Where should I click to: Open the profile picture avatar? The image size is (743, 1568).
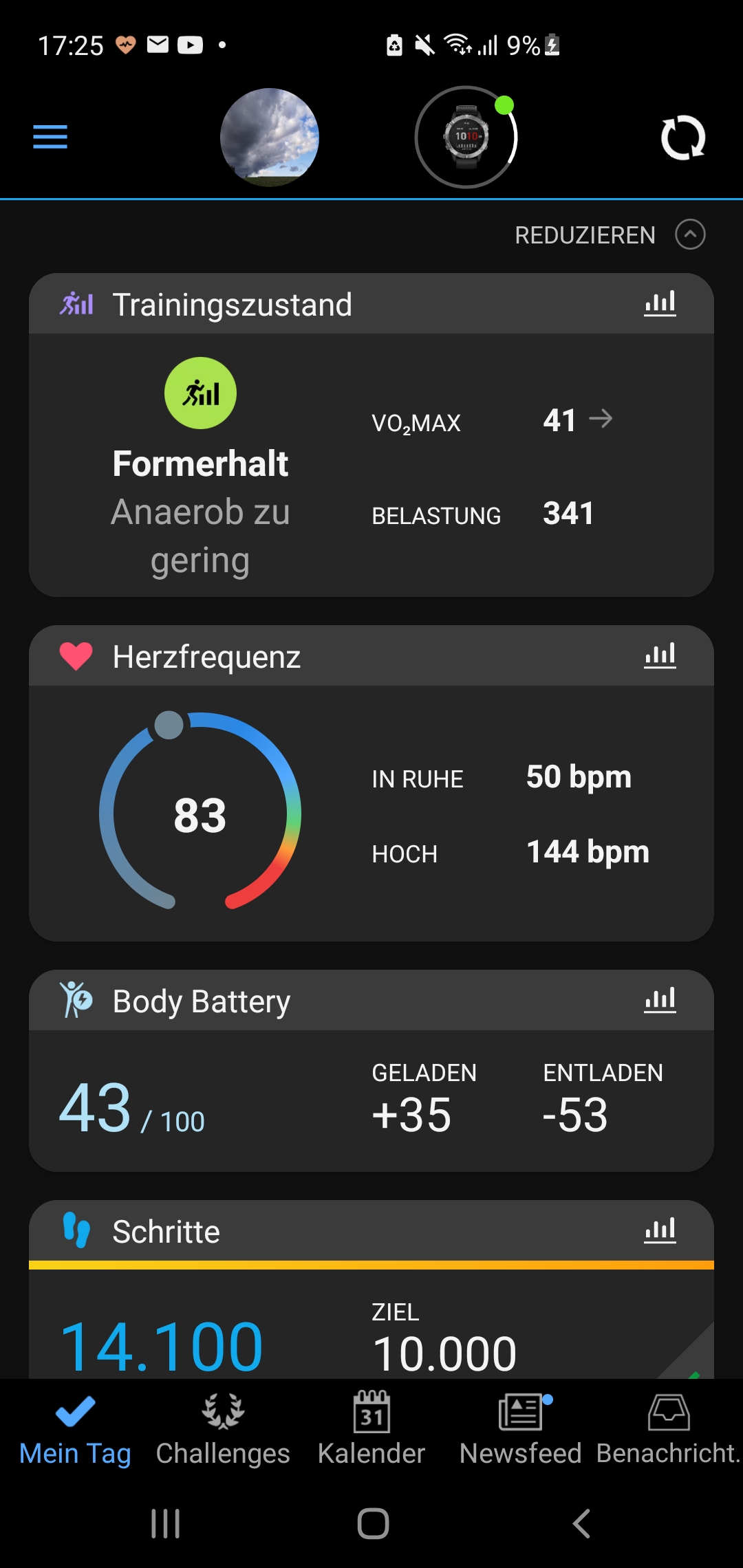(x=269, y=137)
